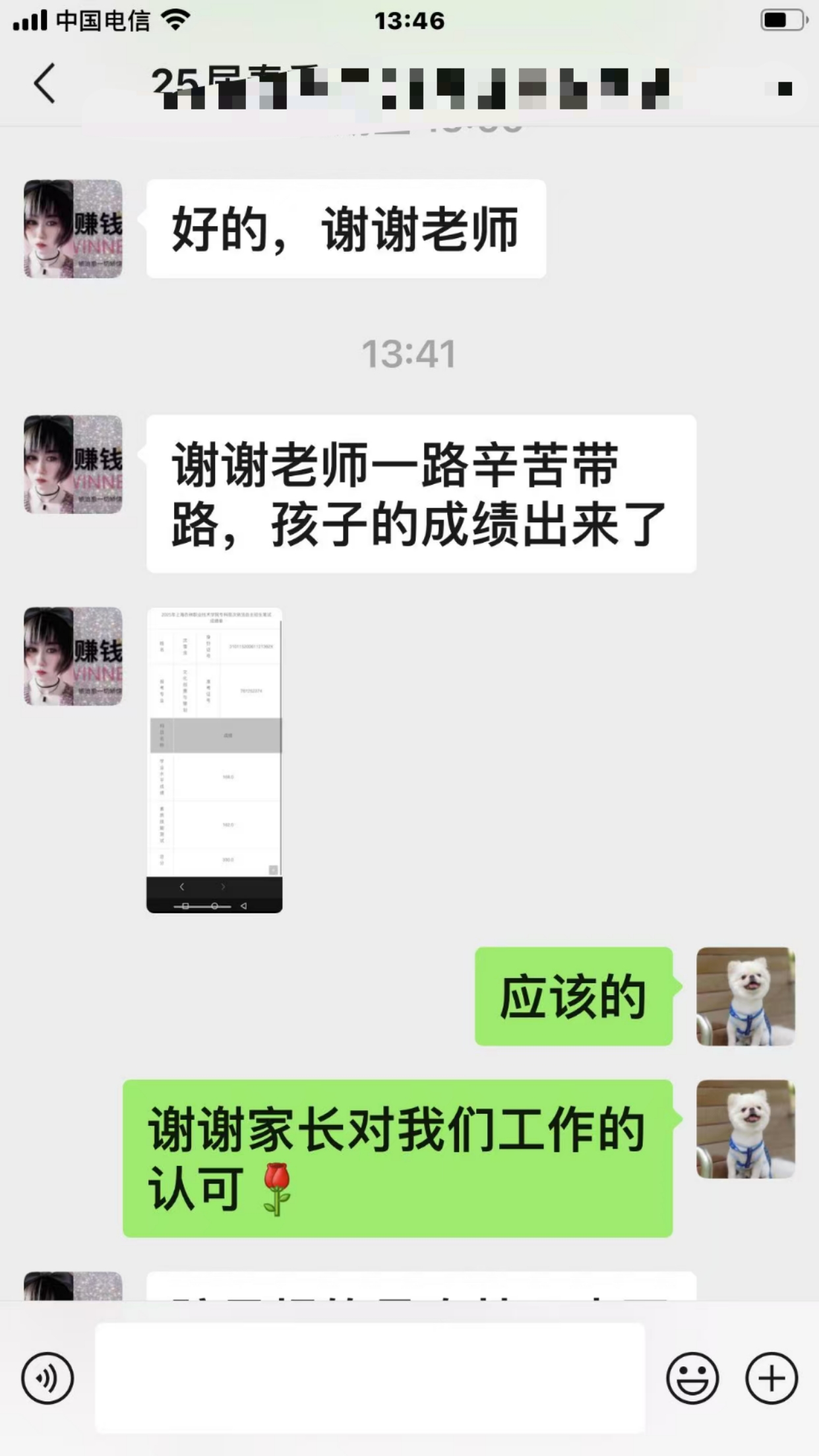Screen dimensions: 819x1456
Task: Open the score report image in the chat
Action: [214, 760]
